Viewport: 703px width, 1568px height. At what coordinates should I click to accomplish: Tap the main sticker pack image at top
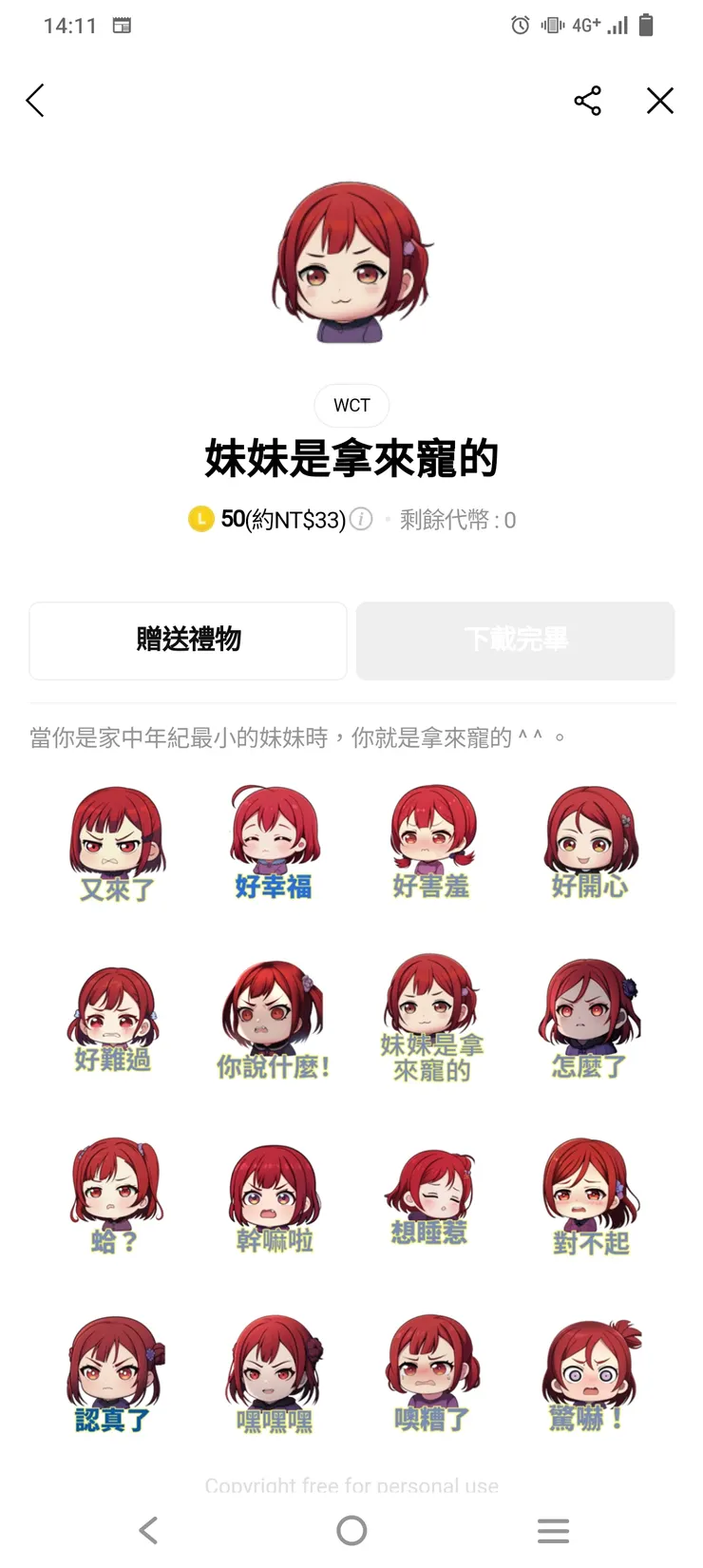[x=351, y=264]
